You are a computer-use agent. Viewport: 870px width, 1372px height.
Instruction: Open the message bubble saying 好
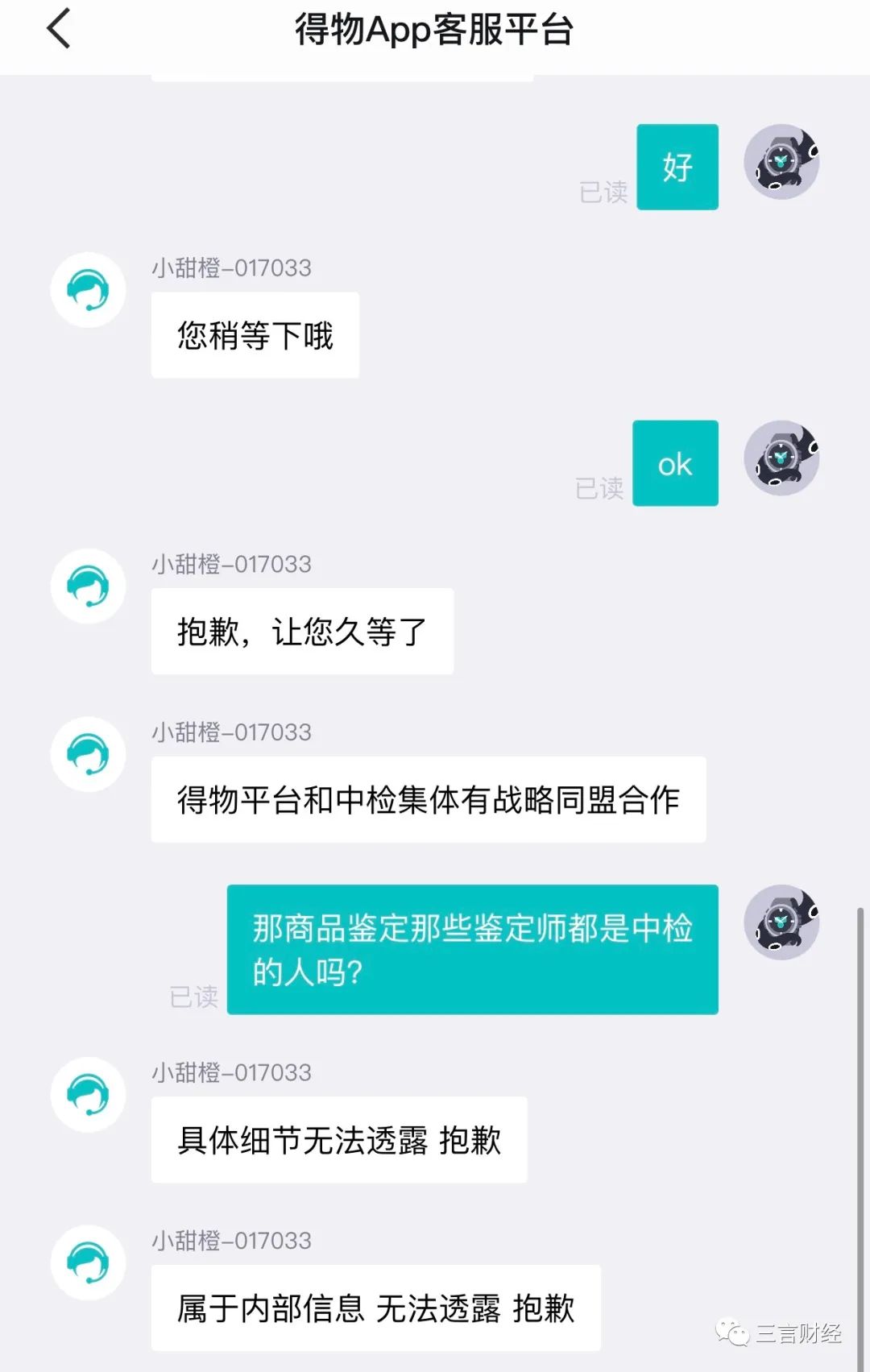tap(677, 168)
